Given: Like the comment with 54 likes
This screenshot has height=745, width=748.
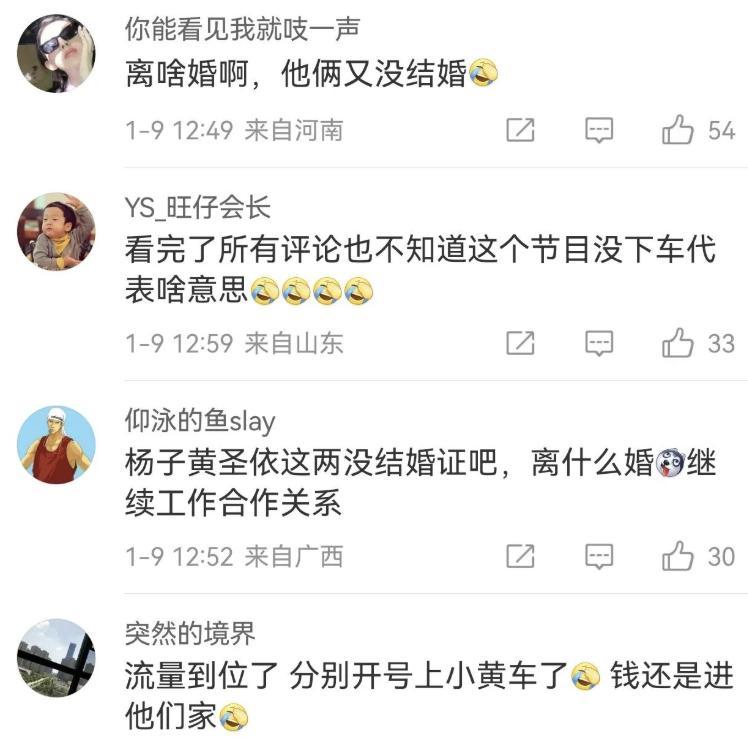Looking at the screenshot, I should click(678, 130).
